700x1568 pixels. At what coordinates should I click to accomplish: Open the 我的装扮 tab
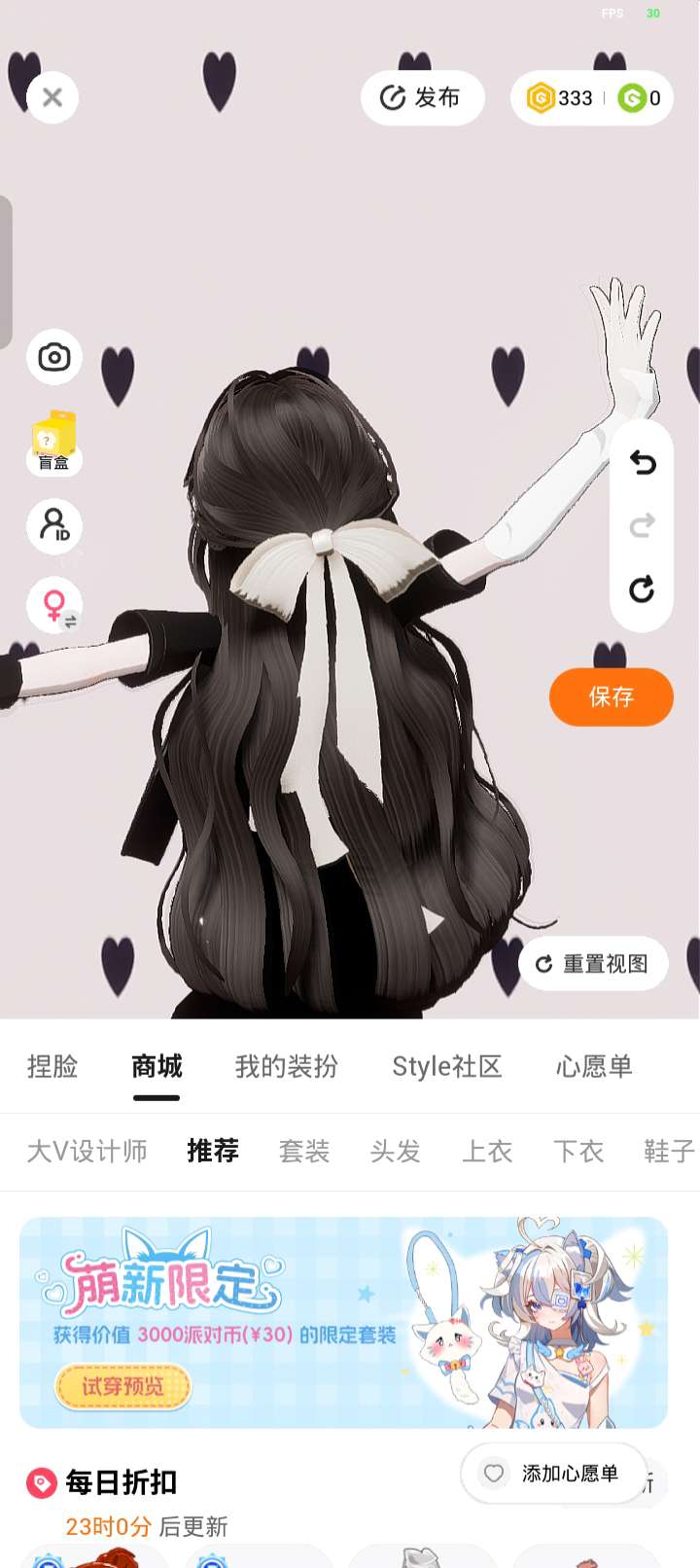[x=286, y=1066]
